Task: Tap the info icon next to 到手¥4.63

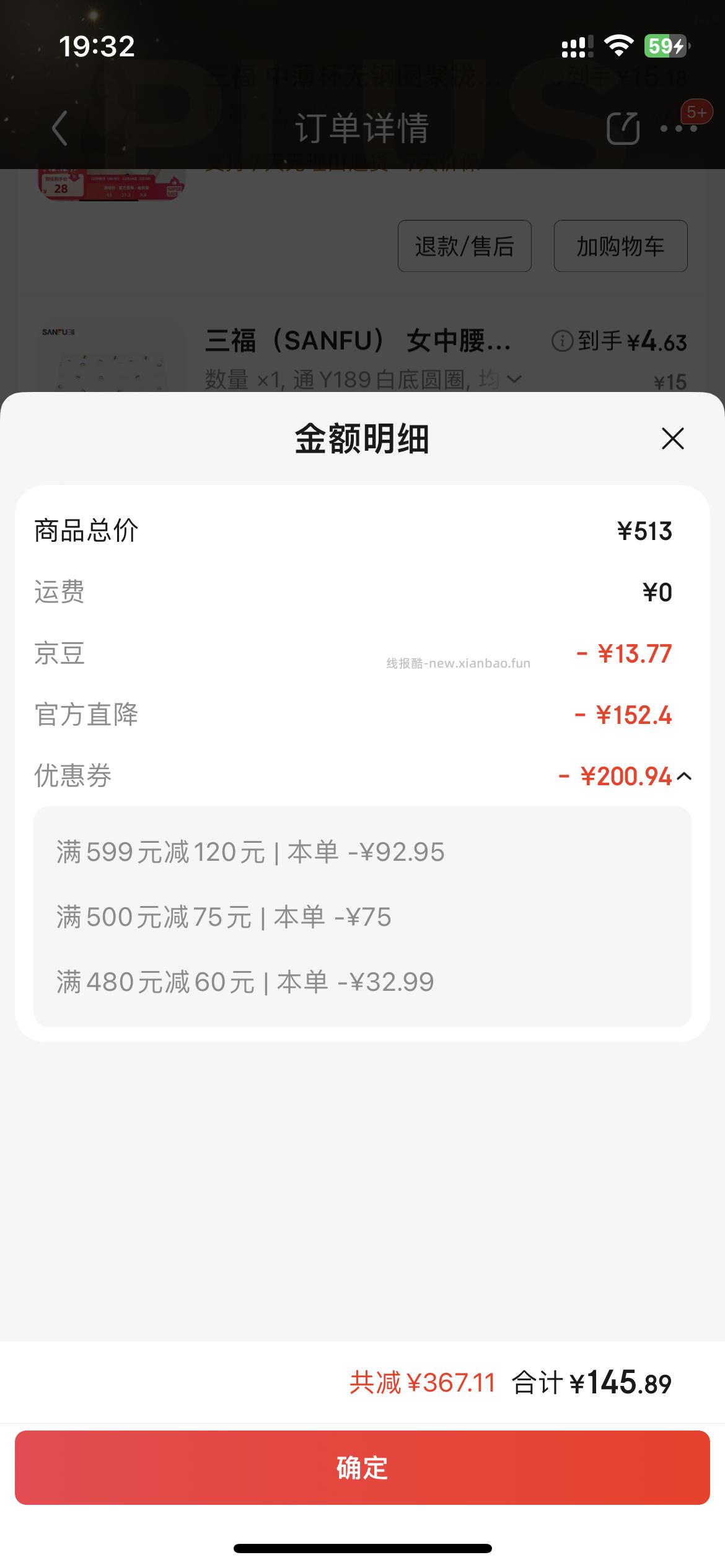Action: click(x=561, y=342)
